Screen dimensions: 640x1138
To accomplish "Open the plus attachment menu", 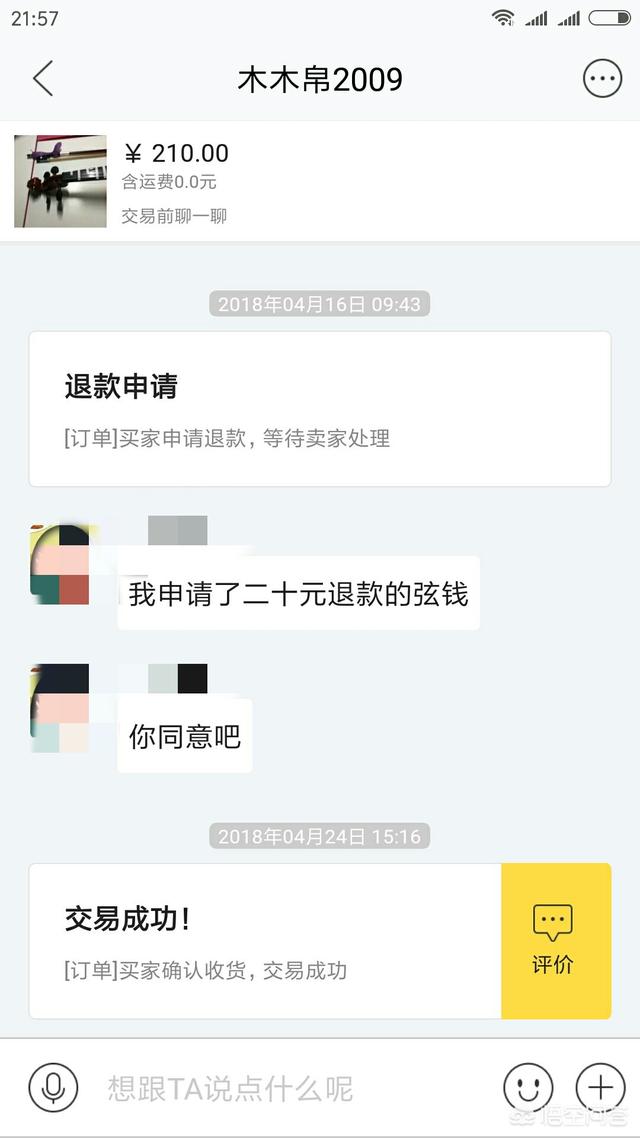I will (x=600, y=1088).
